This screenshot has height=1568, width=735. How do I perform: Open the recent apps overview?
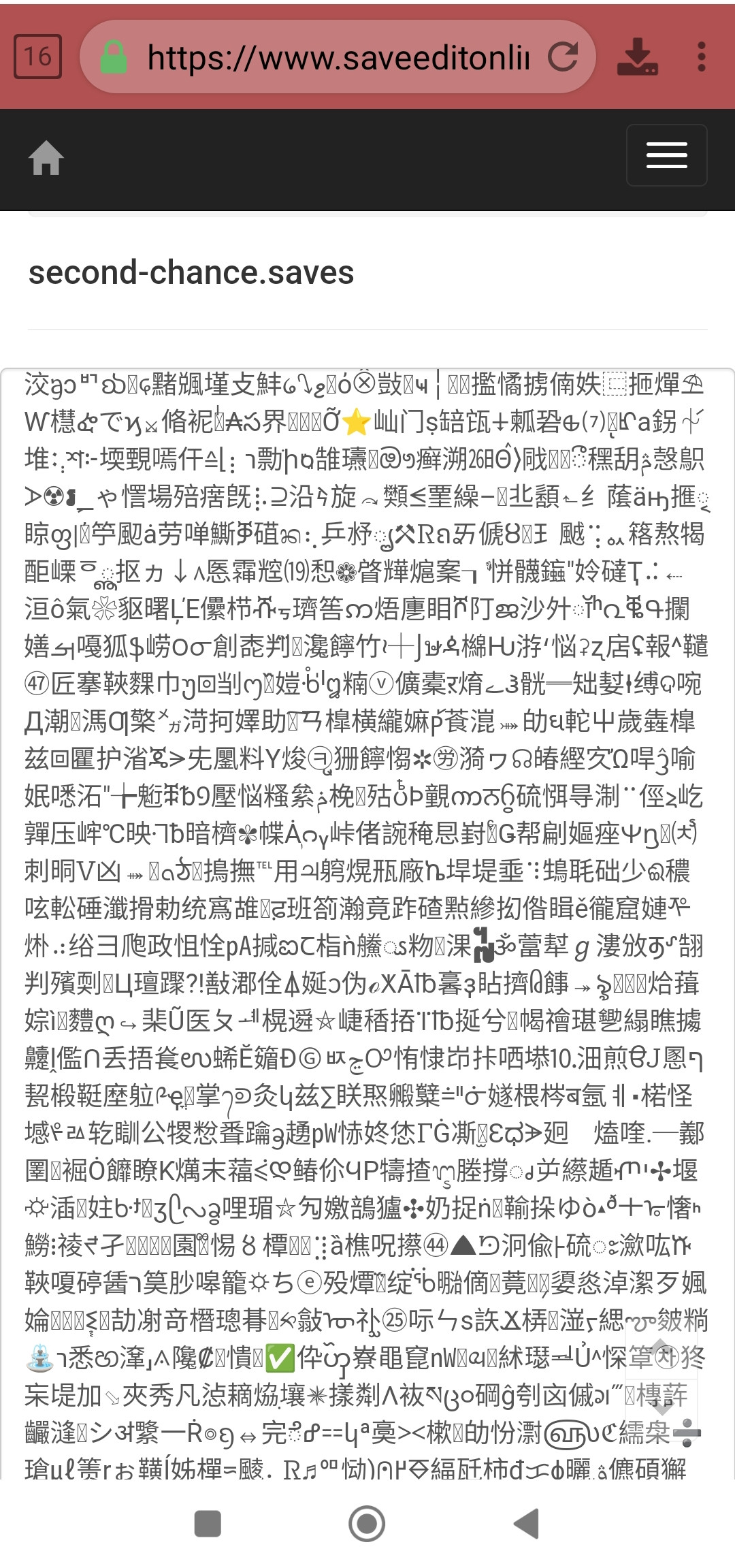(208, 1524)
